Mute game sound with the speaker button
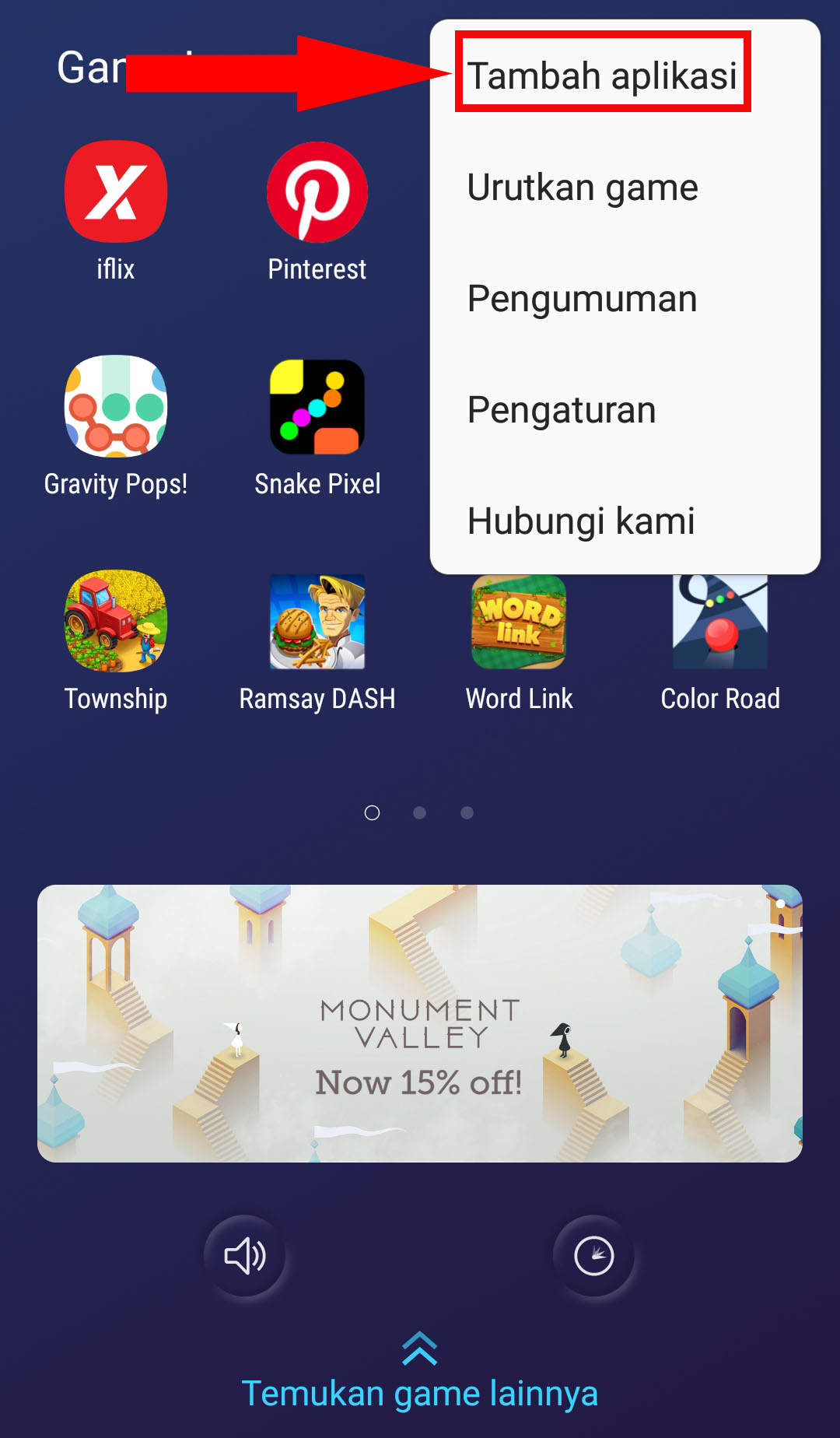Viewport: 840px width, 1438px height. 244,1255
